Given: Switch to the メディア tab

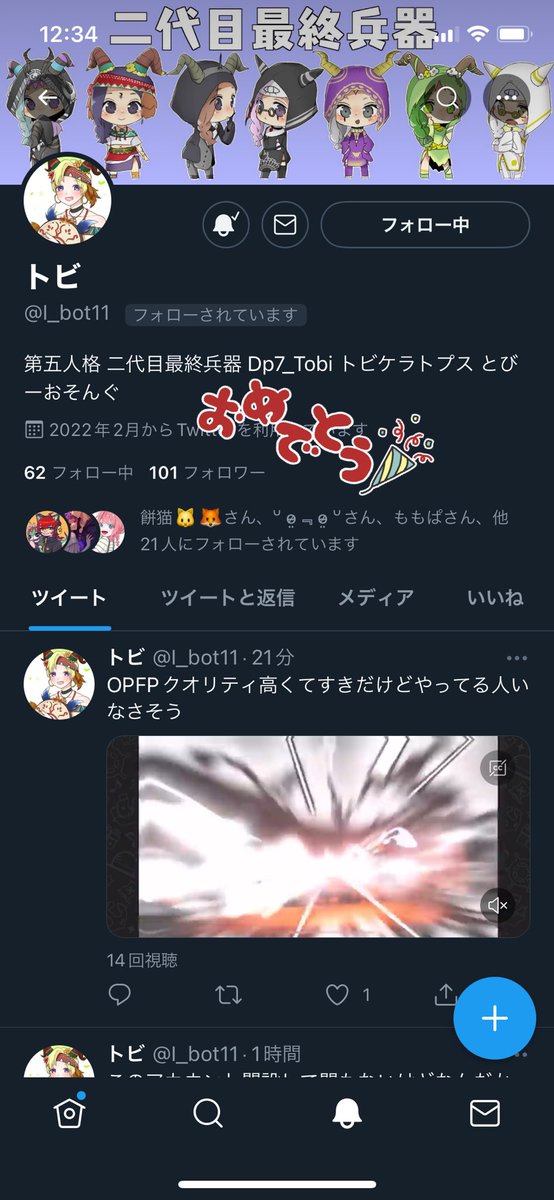Looking at the screenshot, I should click(x=375, y=598).
